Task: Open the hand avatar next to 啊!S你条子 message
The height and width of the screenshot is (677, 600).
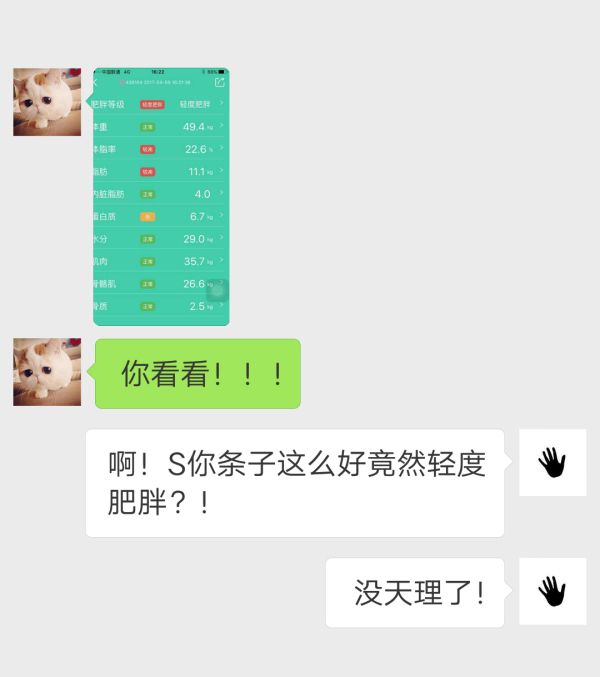Action: pyautogui.click(x=552, y=462)
